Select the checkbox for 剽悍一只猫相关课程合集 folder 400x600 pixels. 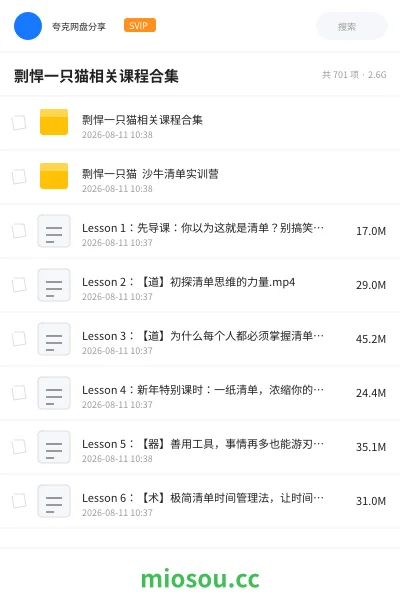(x=19, y=123)
